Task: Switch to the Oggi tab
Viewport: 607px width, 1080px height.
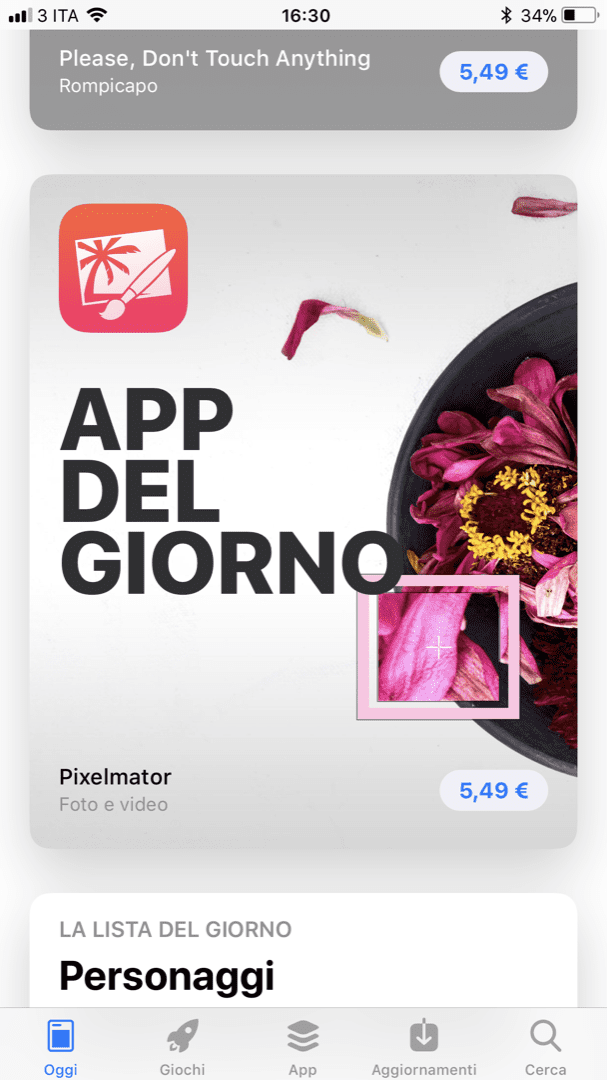Action: pyautogui.click(x=60, y=1046)
